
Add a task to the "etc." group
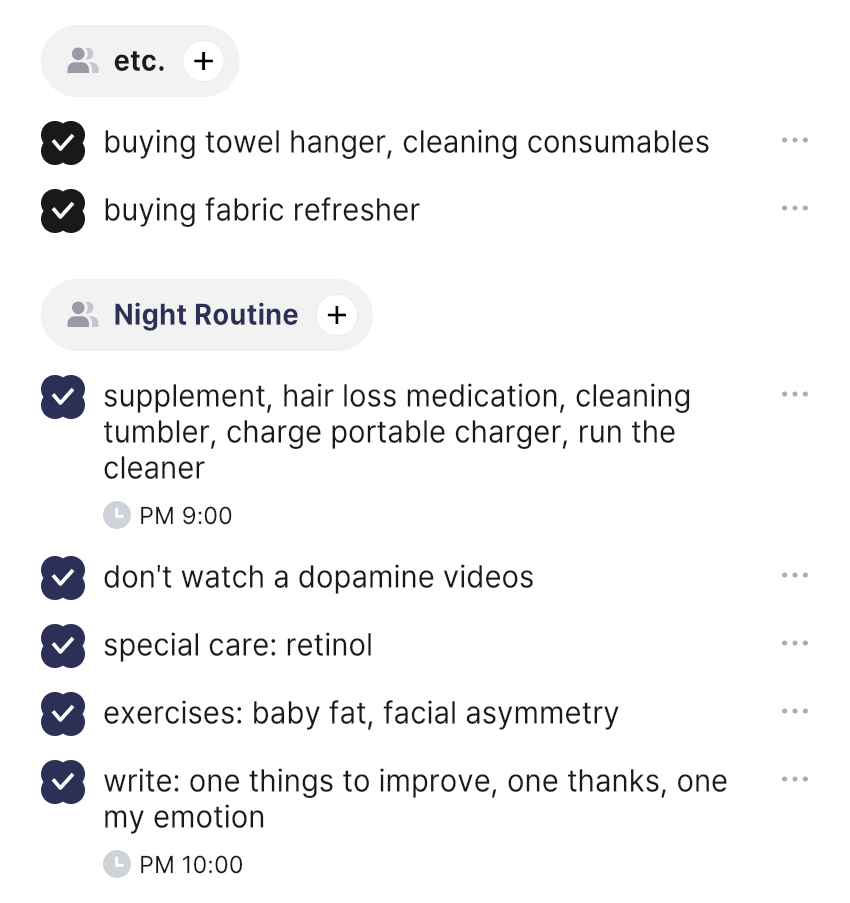(203, 60)
